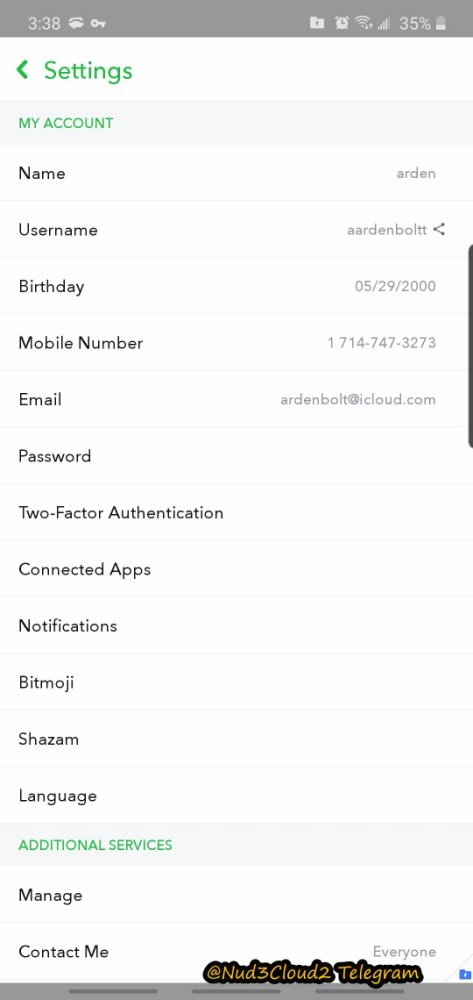Open the Email setting

[236, 399]
